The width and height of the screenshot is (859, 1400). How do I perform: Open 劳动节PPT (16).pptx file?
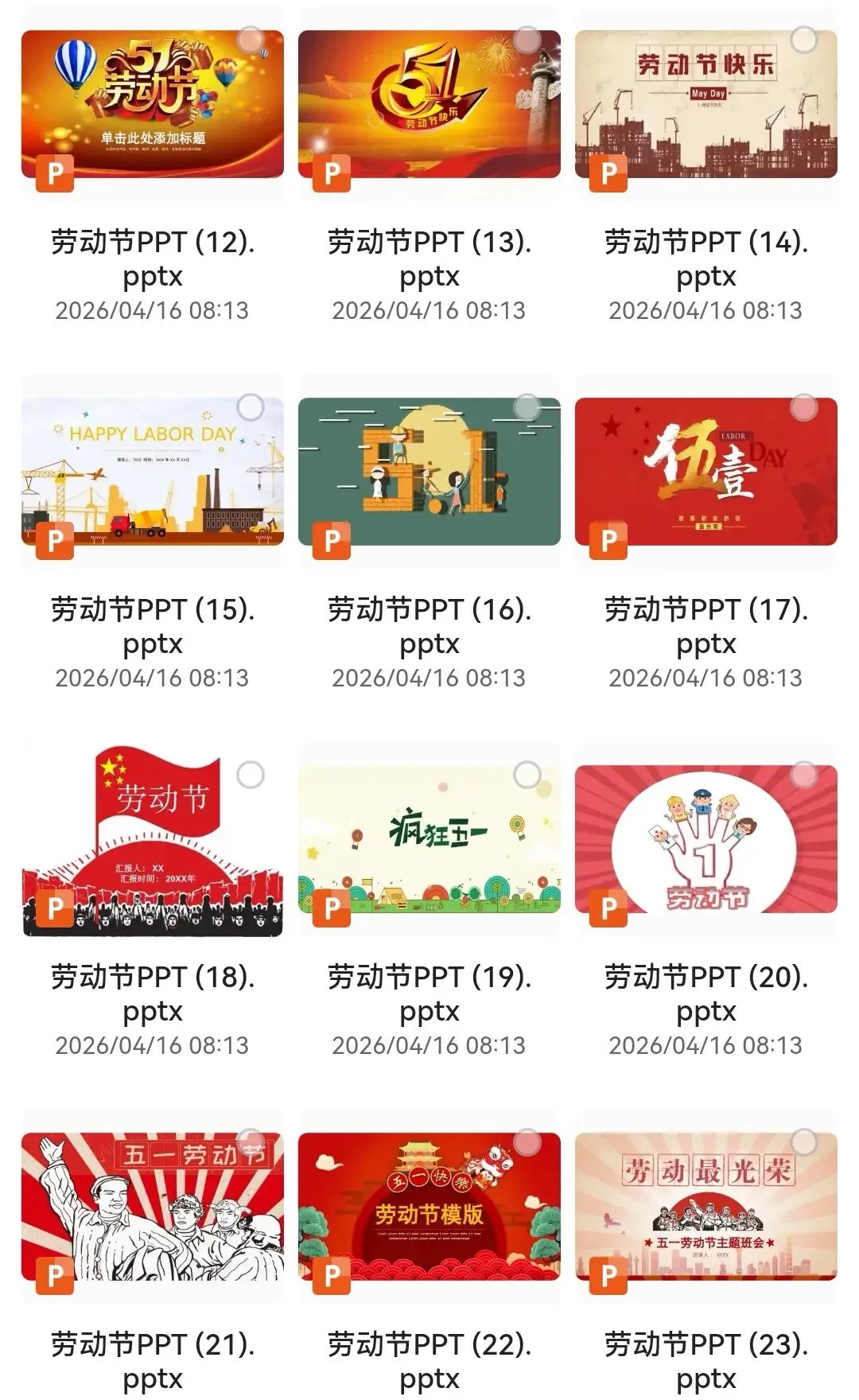429,472
